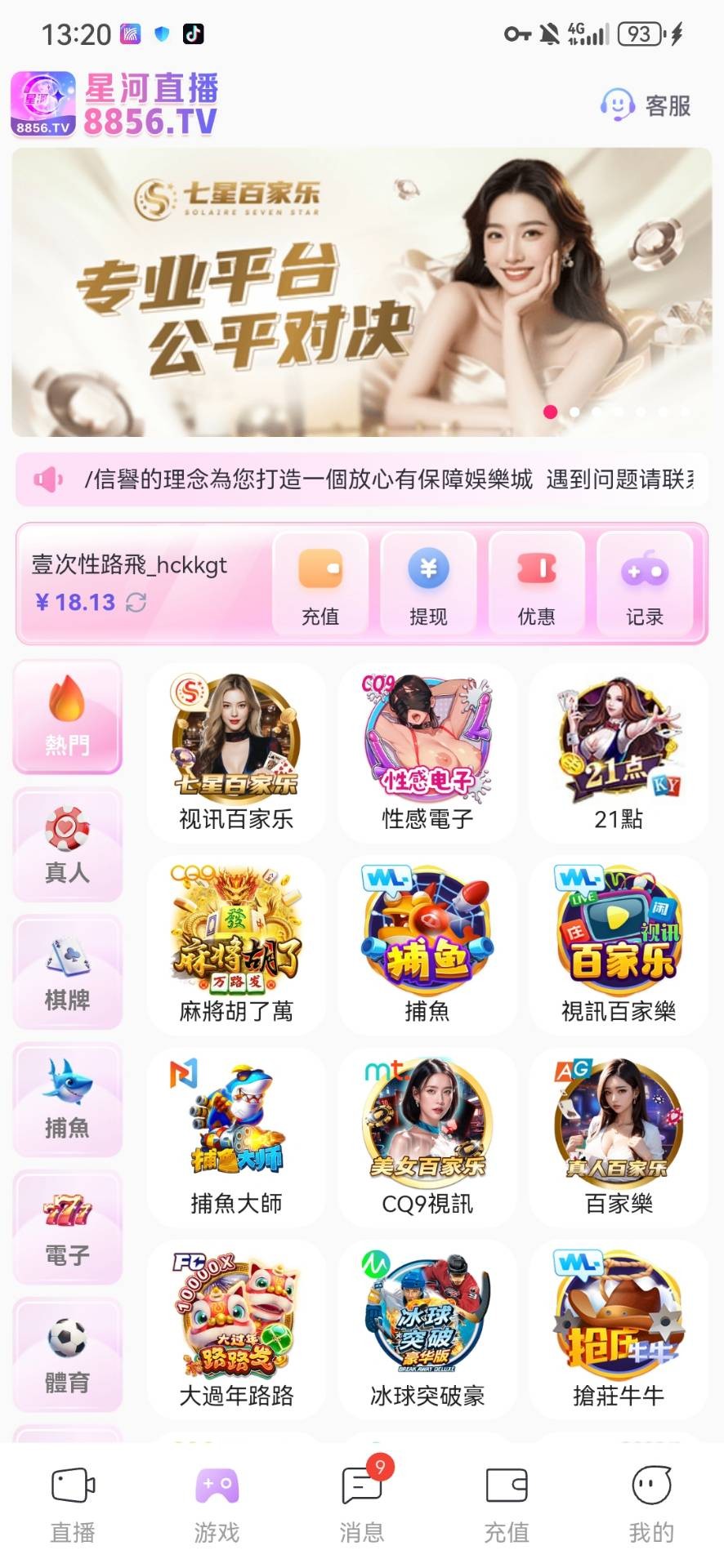Open 提现 withdrawal
Screen dimensions: 724x1568
428,582
